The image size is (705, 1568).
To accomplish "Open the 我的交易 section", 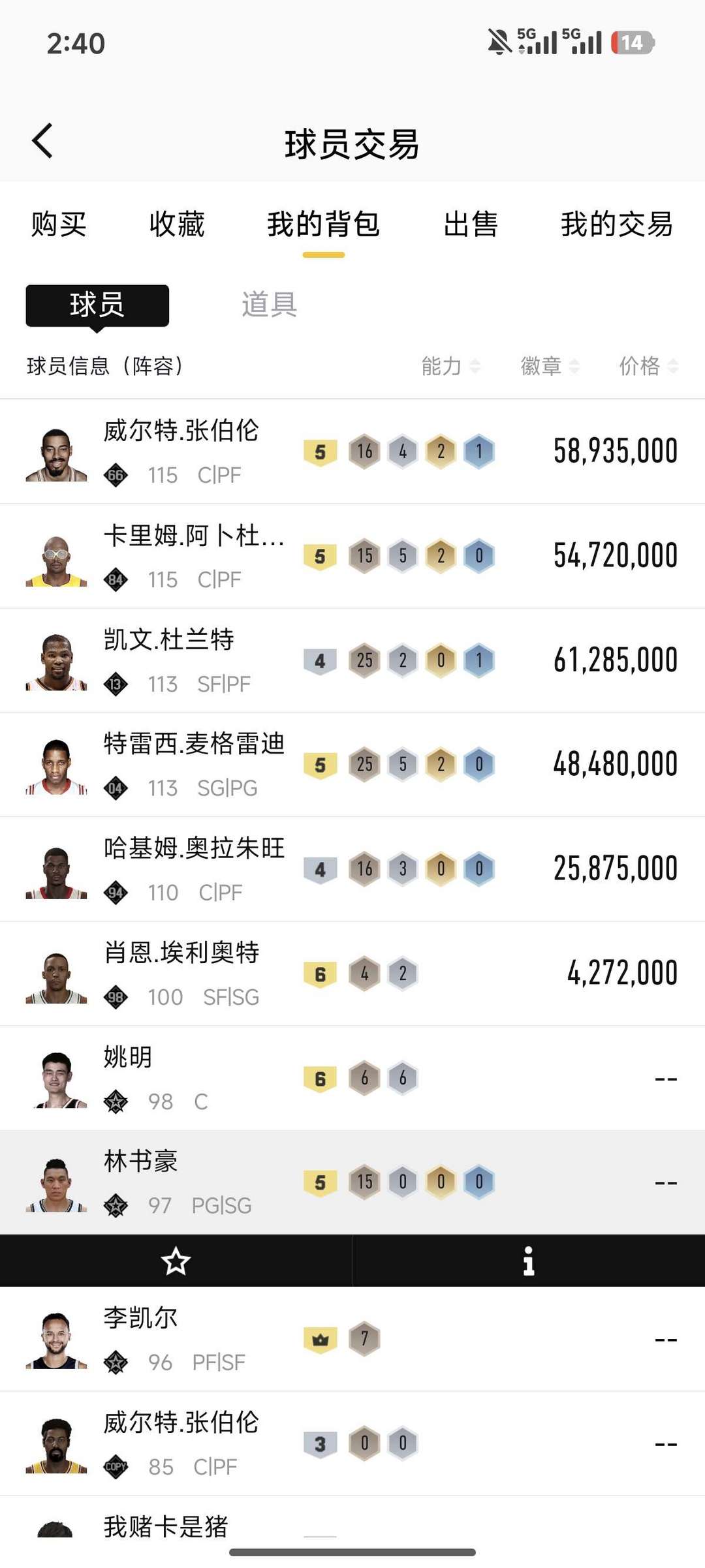I will 616,225.
